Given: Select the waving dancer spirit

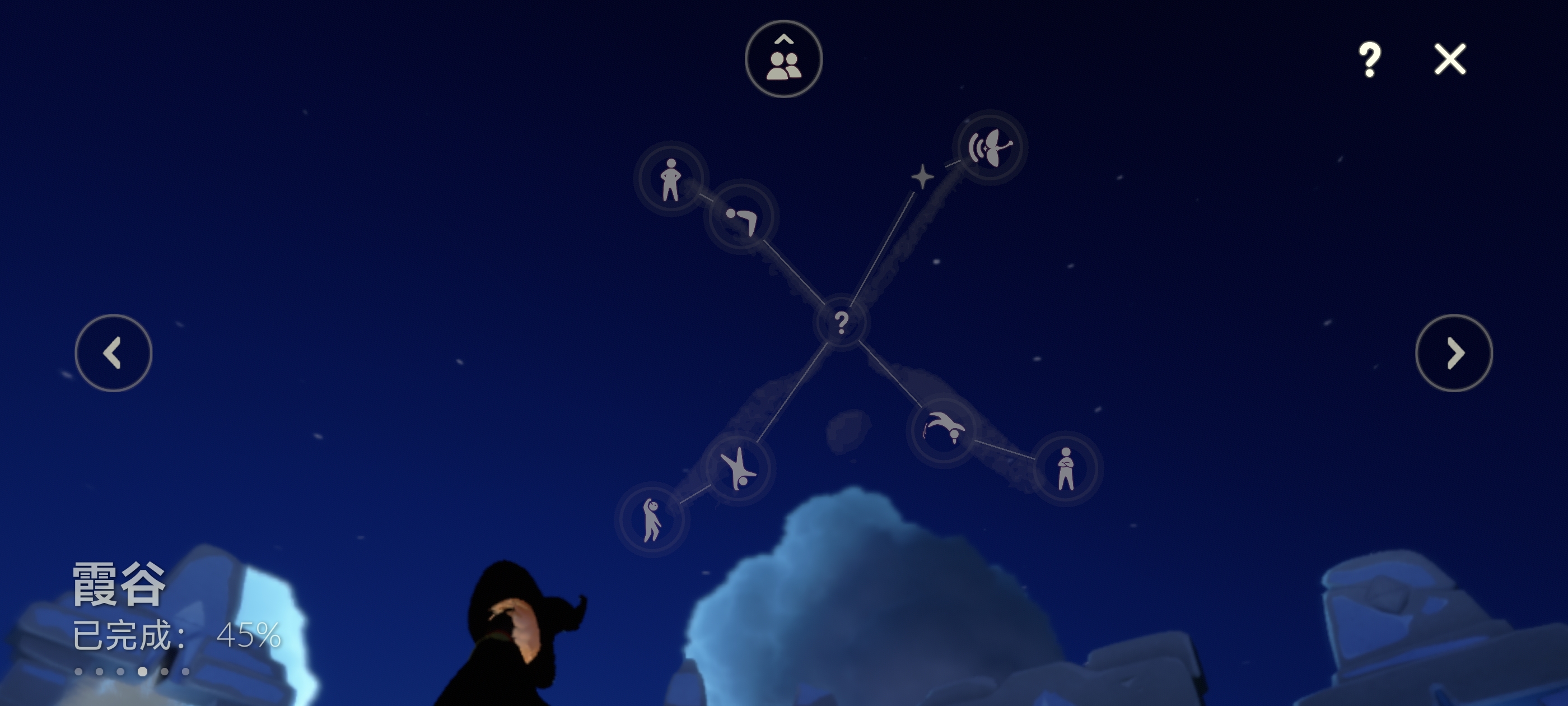Looking at the screenshot, I should coord(651,519).
